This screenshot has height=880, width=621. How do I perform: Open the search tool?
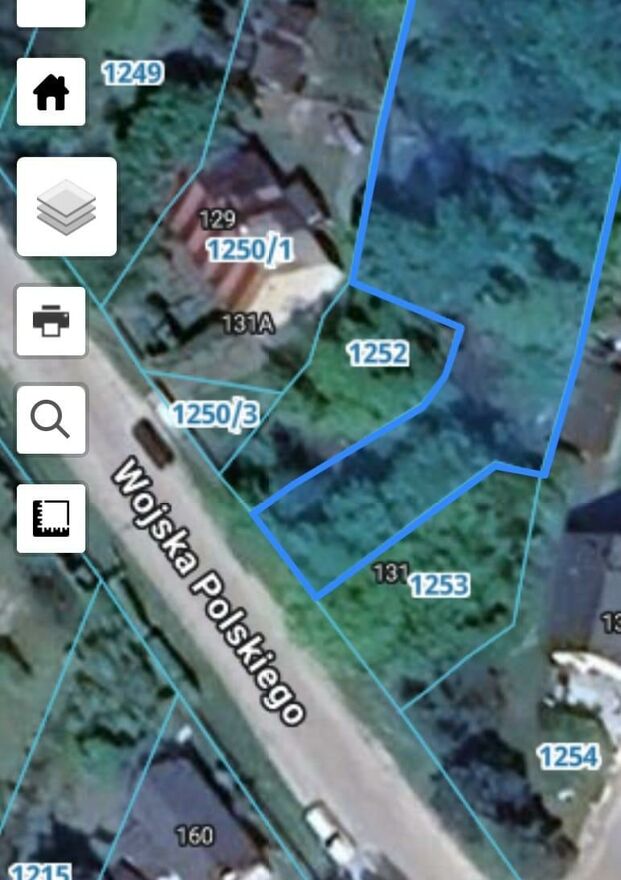tap(51, 419)
